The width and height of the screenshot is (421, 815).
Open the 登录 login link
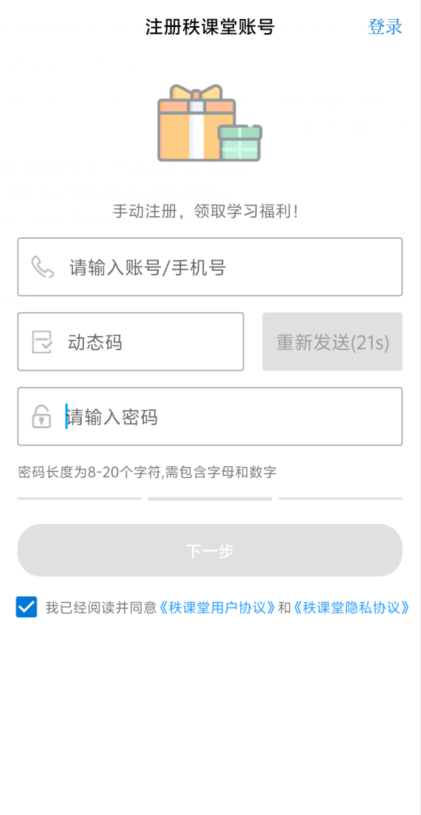pyautogui.click(x=385, y=27)
